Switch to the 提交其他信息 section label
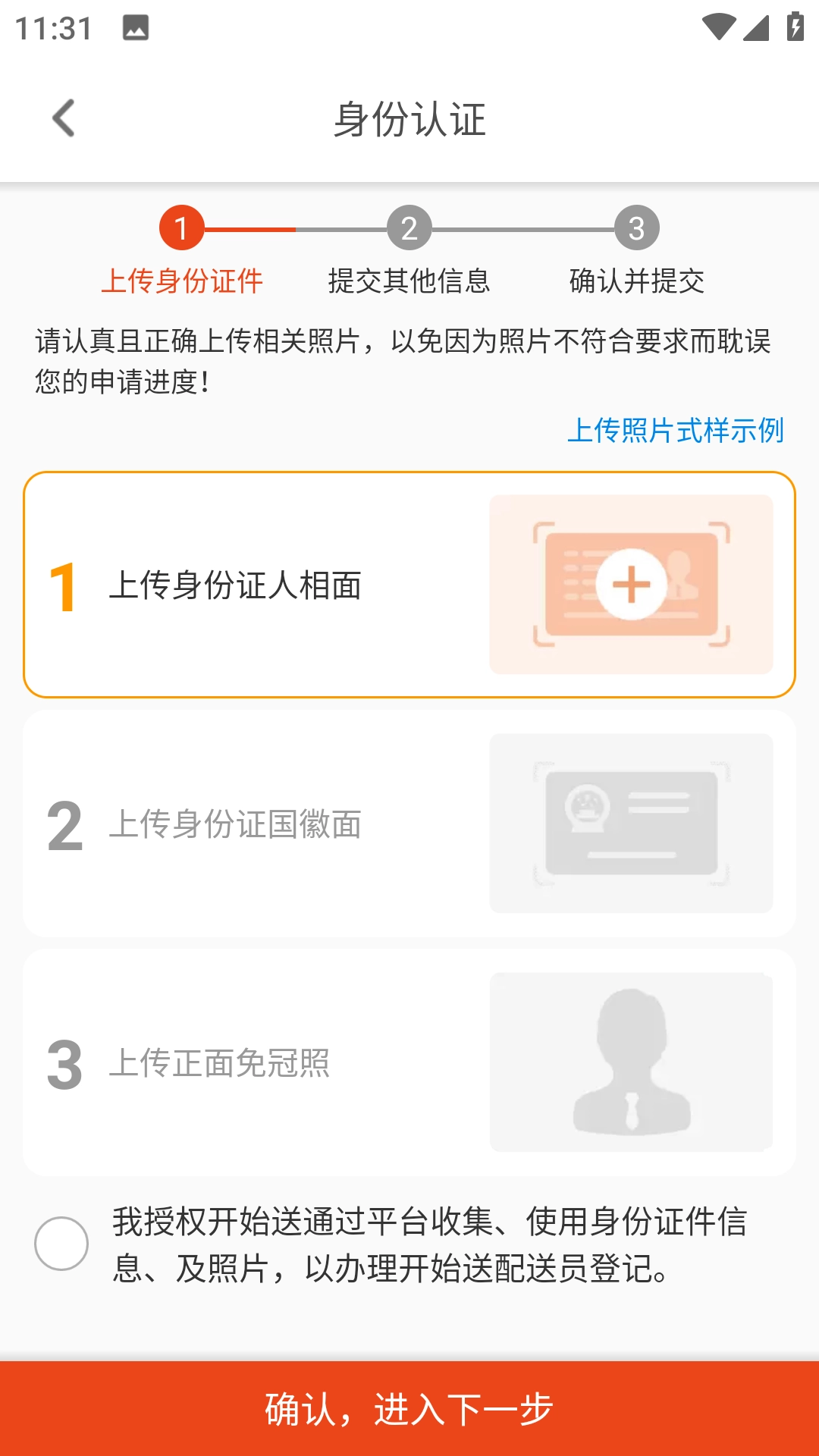The width and height of the screenshot is (819, 1456). click(409, 281)
